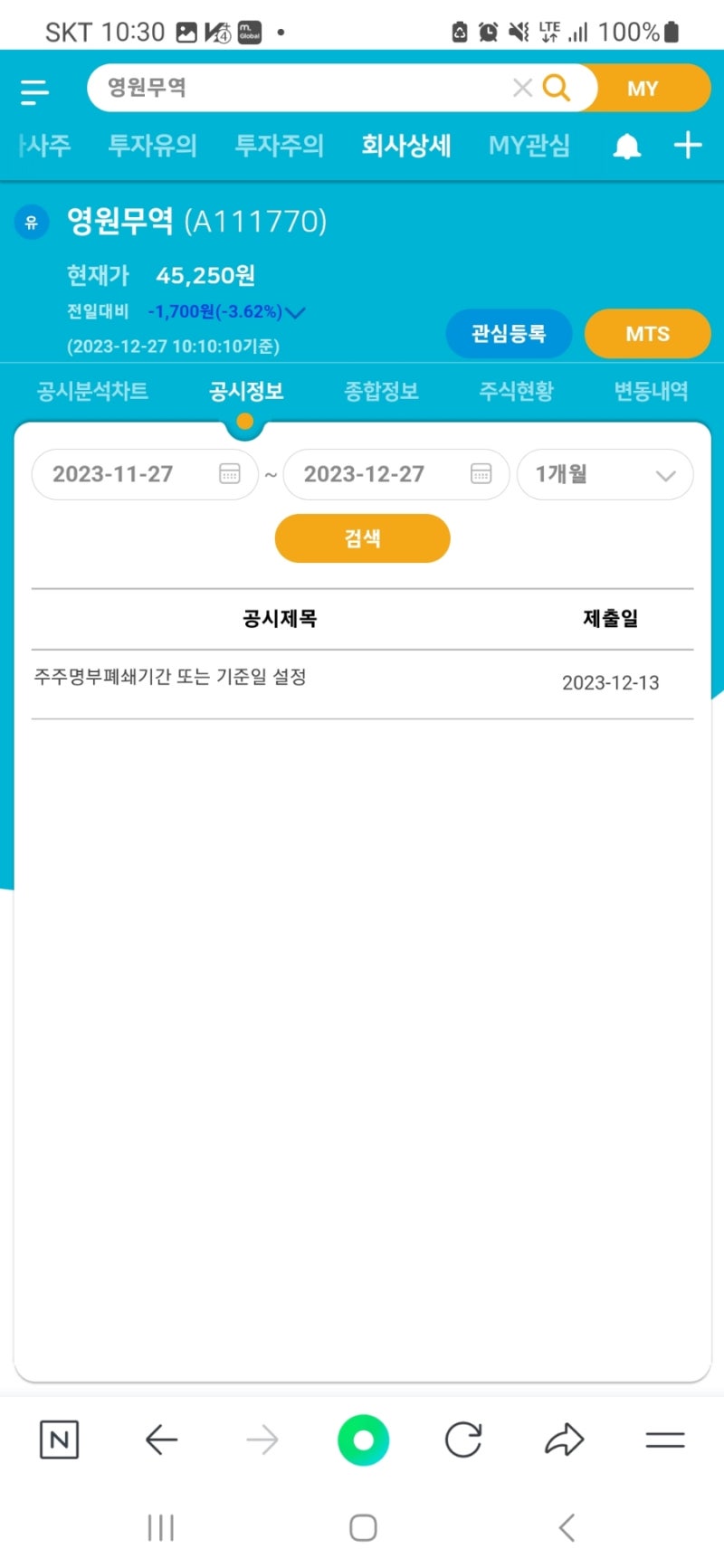Switch to the 주식현황 sub-tab
Image resolution: width=724 pixels, height=1568 pixels.
tap(515, 391)
